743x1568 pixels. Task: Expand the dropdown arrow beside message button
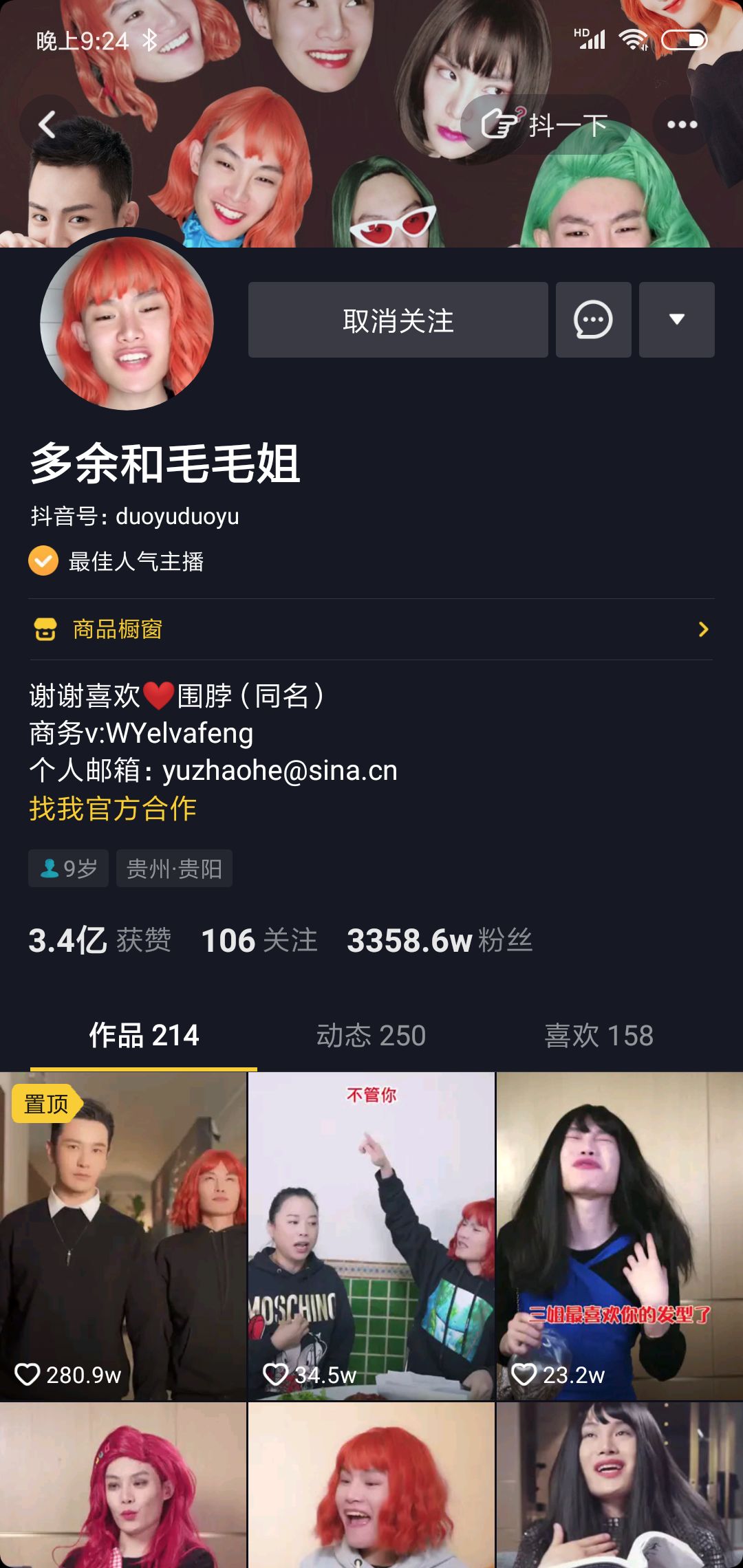pyautogui.click(x=676, y=320)
